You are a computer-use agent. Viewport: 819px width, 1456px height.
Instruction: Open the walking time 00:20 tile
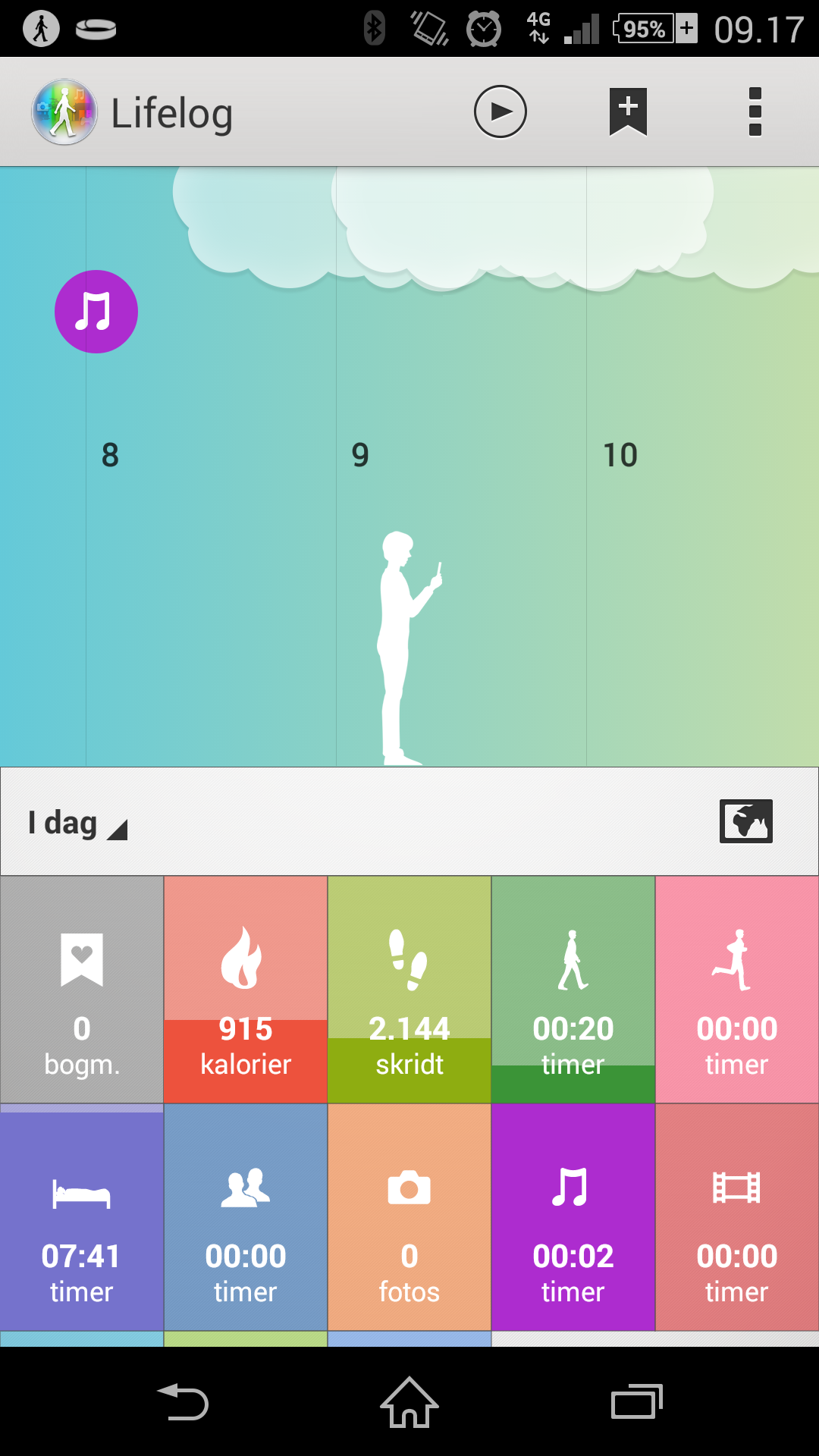573,990
